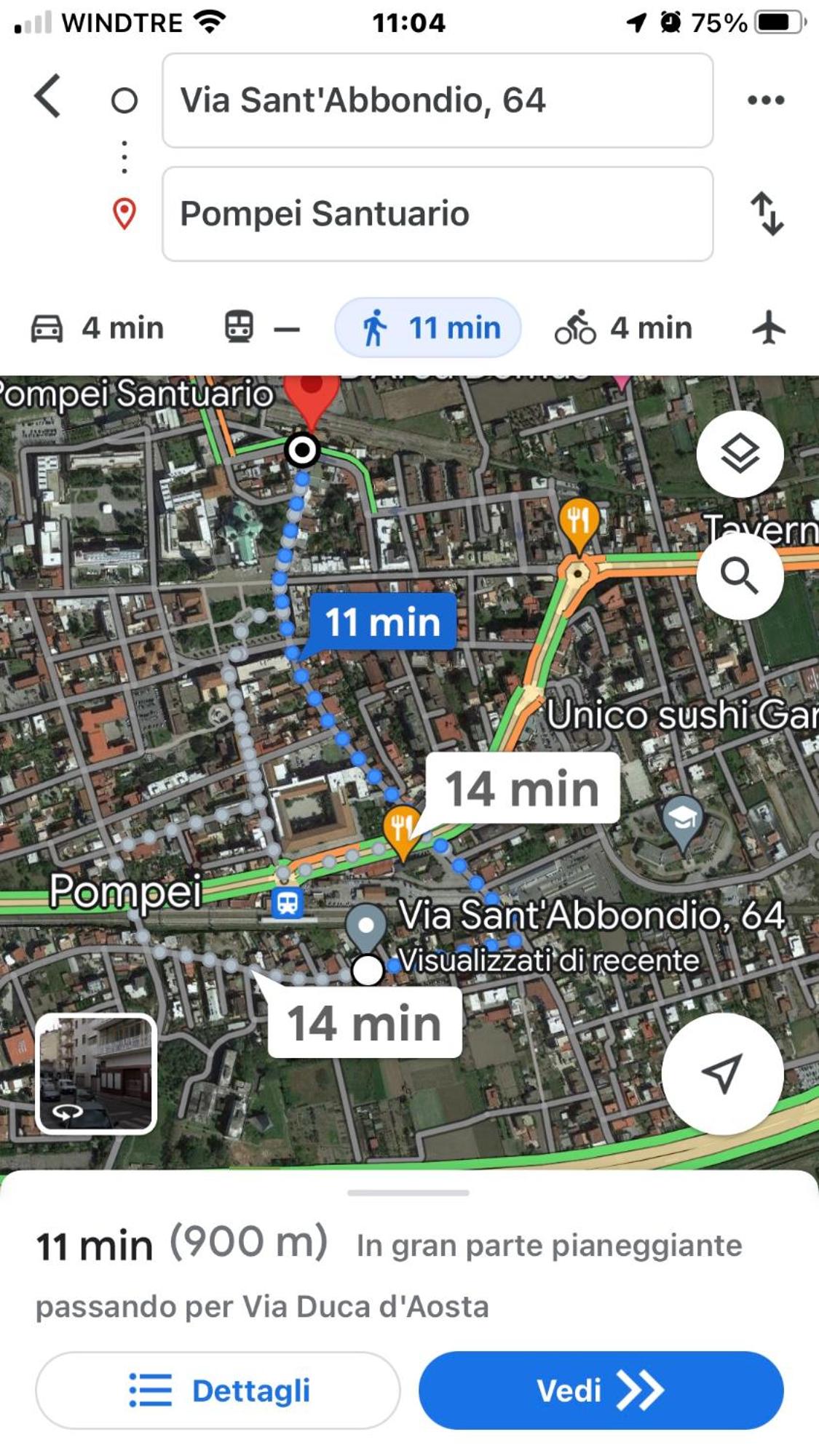Select the walking mode, 11 min
819x1456 pixels.
[428, 327]
